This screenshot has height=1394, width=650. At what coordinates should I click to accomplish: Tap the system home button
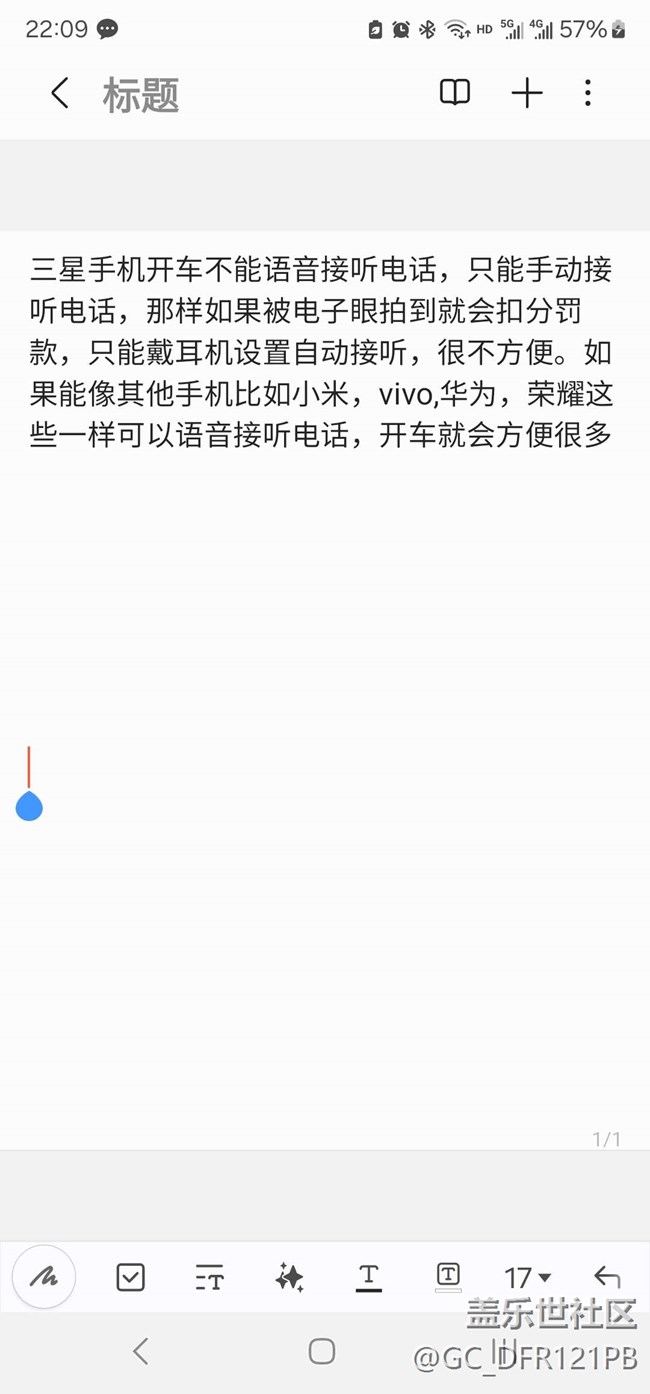[322, 1352]
